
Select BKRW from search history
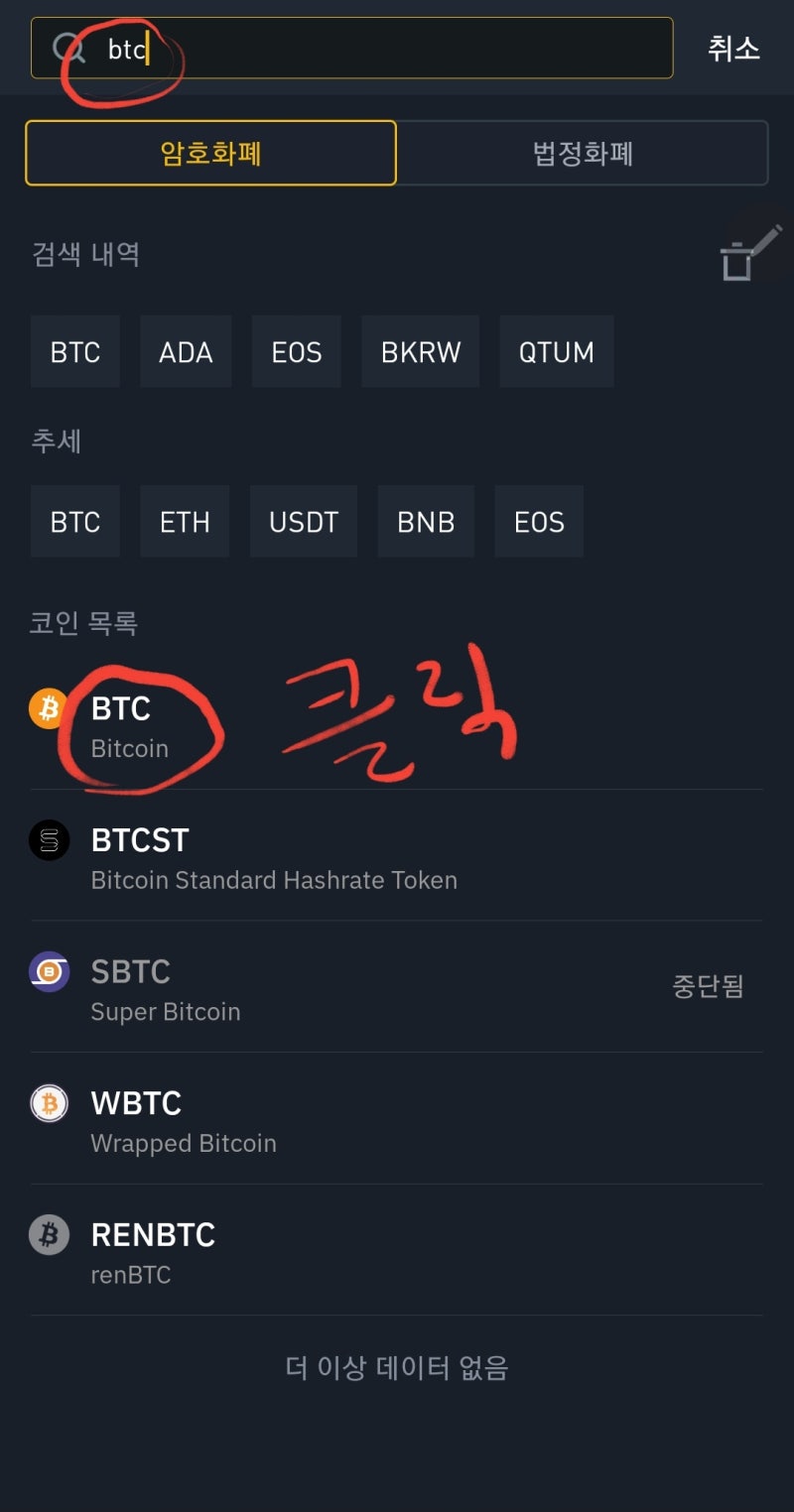point(420,351)
